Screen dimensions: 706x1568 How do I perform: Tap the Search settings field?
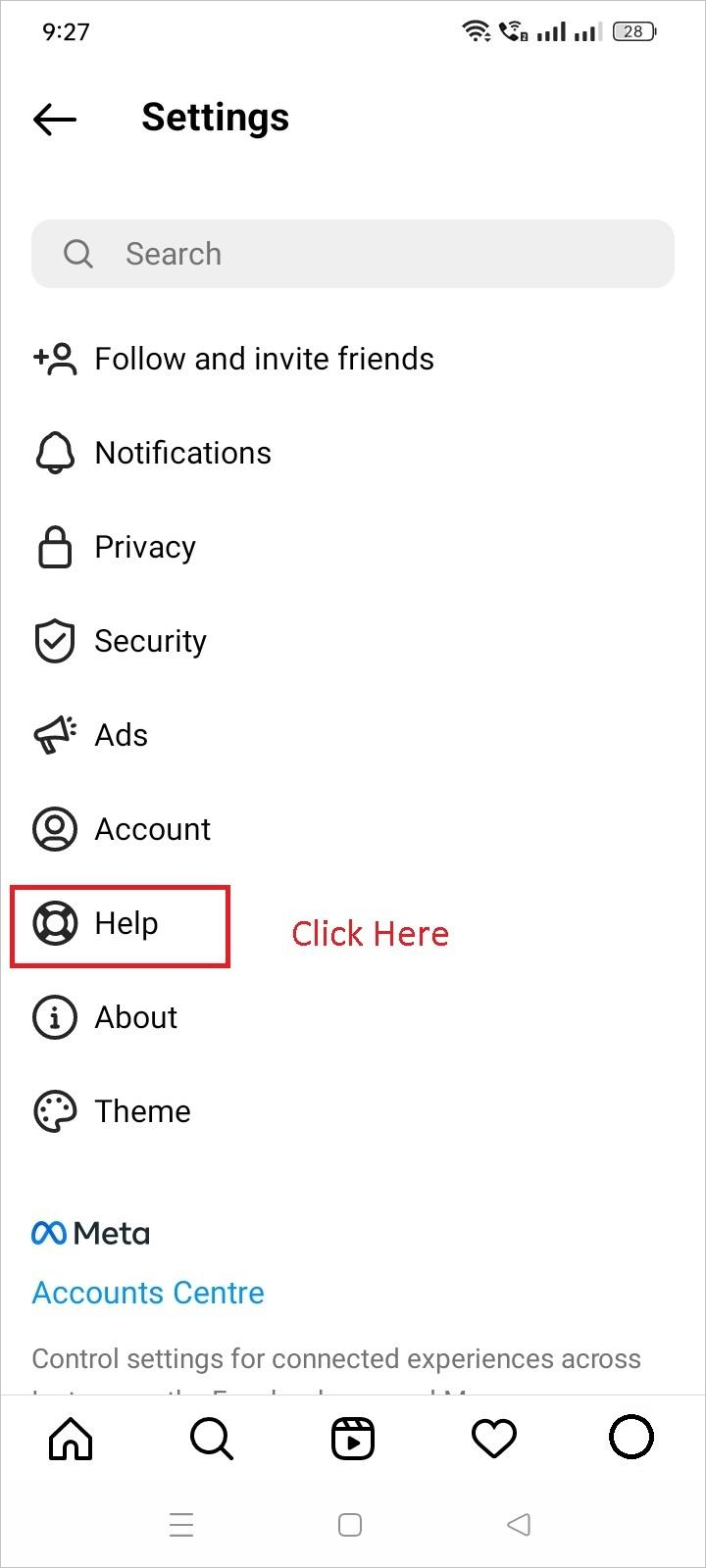[x=353, y=254]
